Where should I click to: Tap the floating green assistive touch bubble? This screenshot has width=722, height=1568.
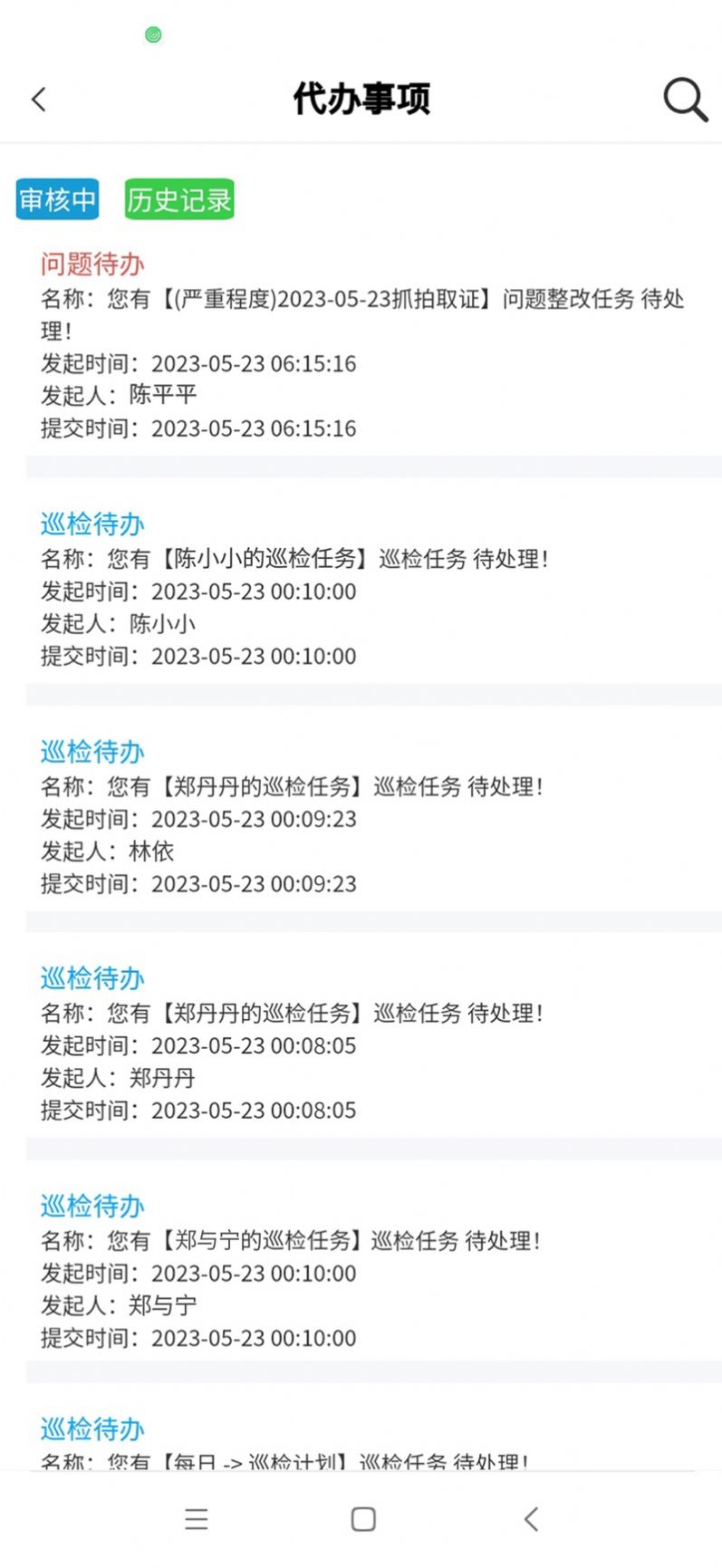coord(153,34)
